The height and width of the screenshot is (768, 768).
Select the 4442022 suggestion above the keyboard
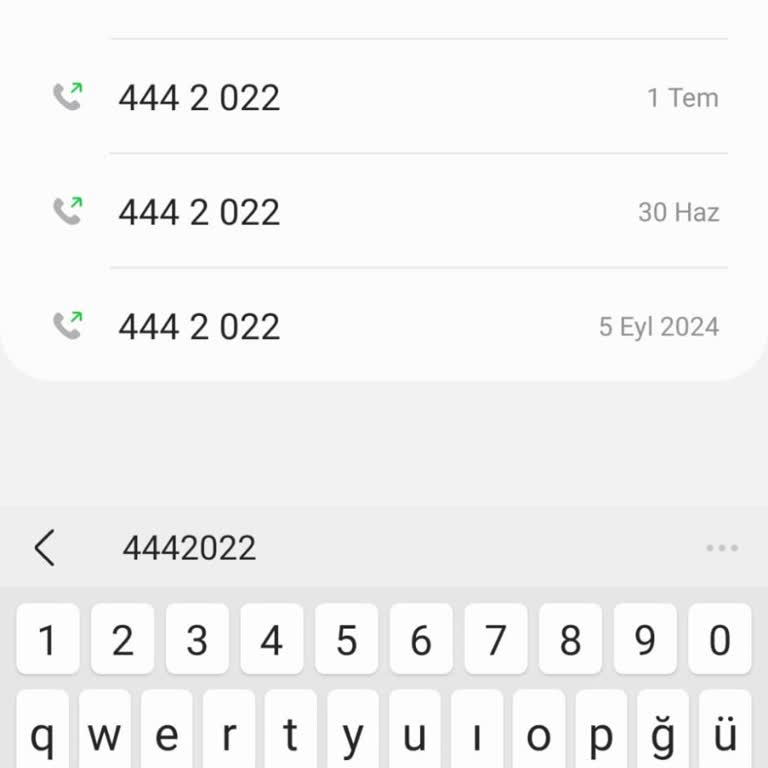[189, 548]
